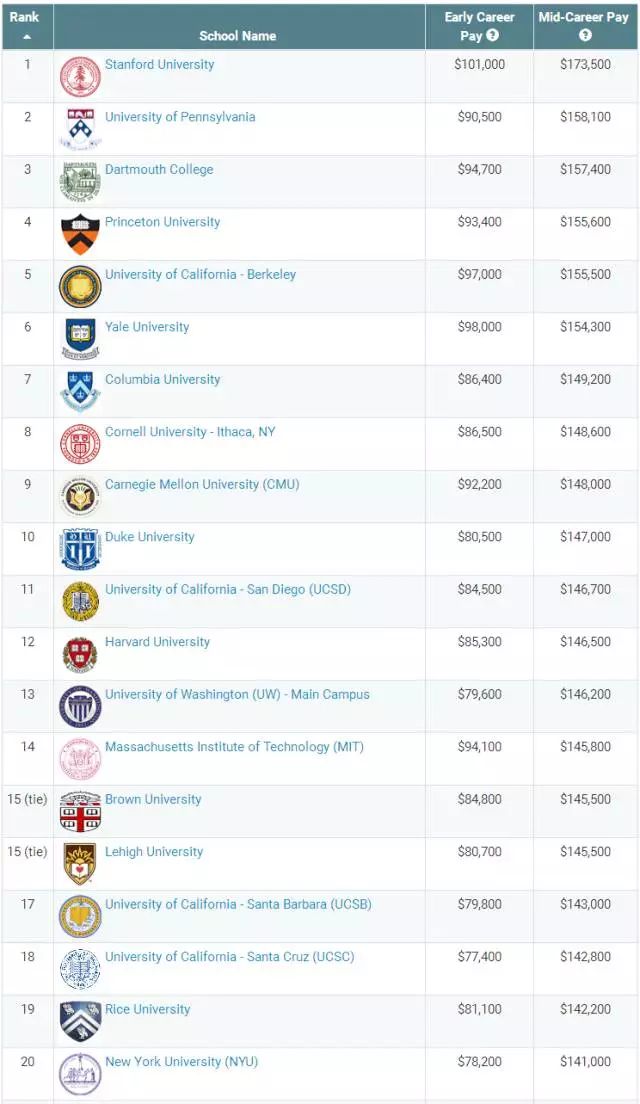The image size is (640, 1104).
Task: Open the Columbia University link
Action: (x=163, y=380)
